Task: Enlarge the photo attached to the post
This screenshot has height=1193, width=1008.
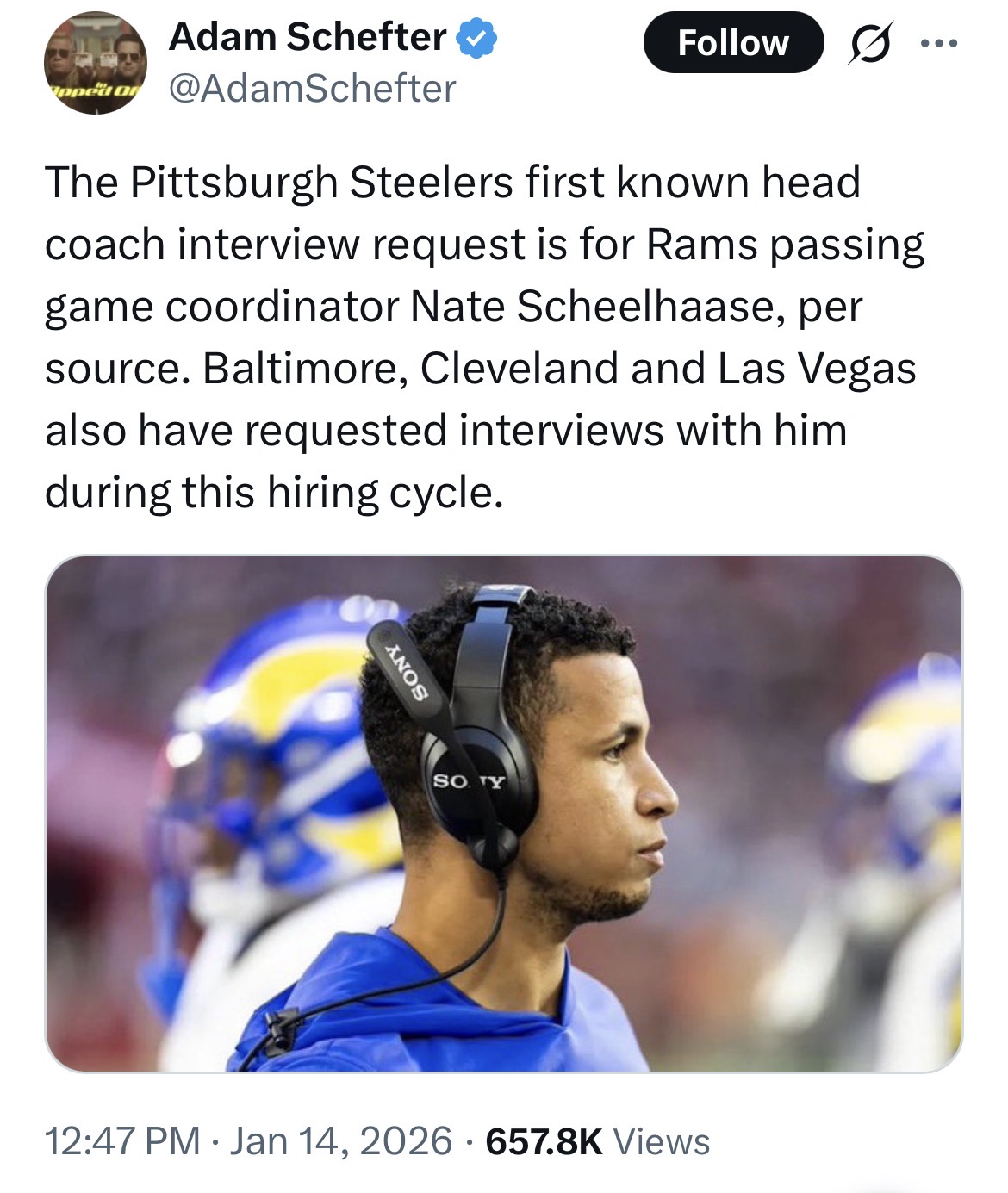Action: (x=503, y=813)
